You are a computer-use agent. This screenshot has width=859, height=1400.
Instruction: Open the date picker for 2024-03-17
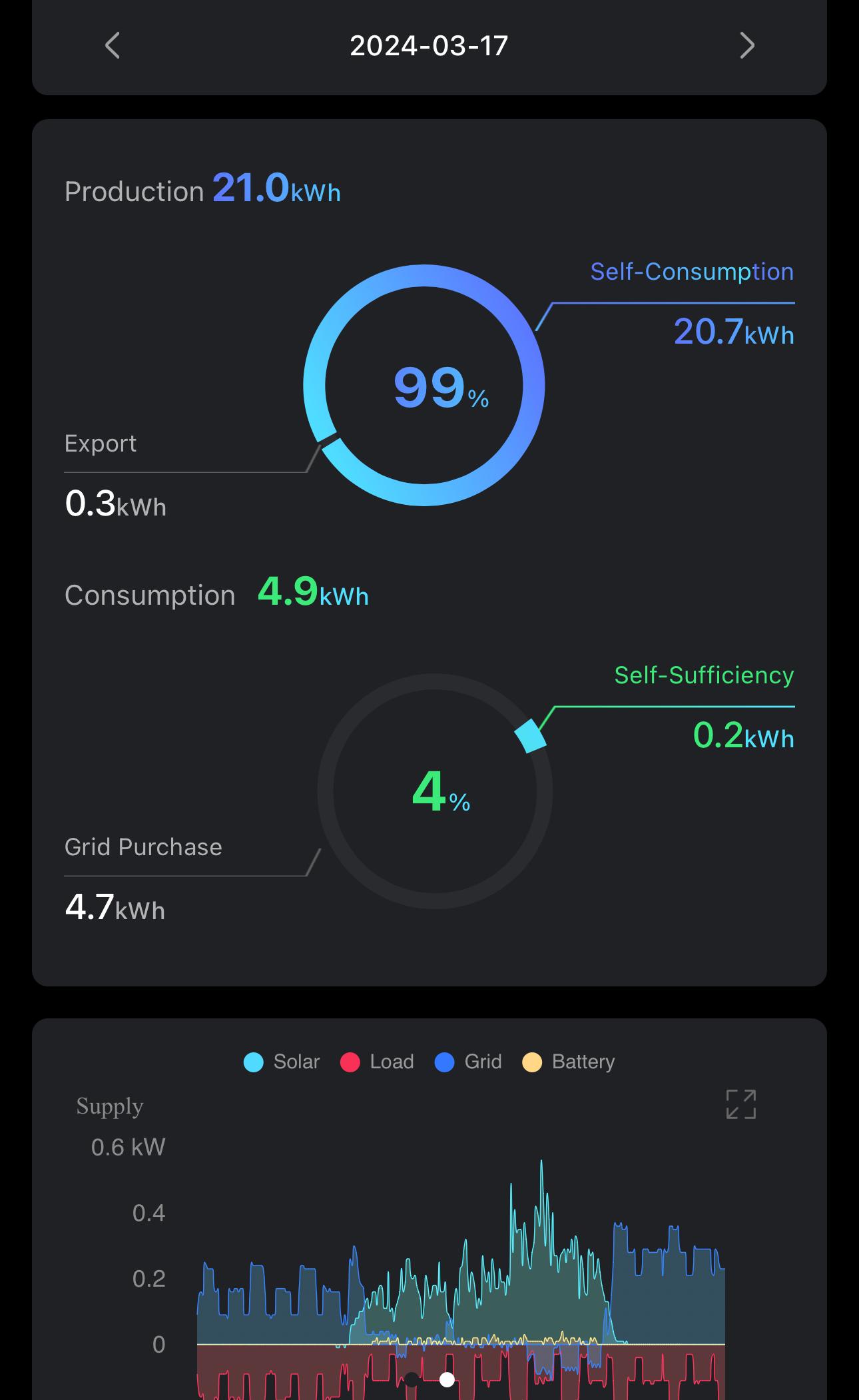click(429, 46)
